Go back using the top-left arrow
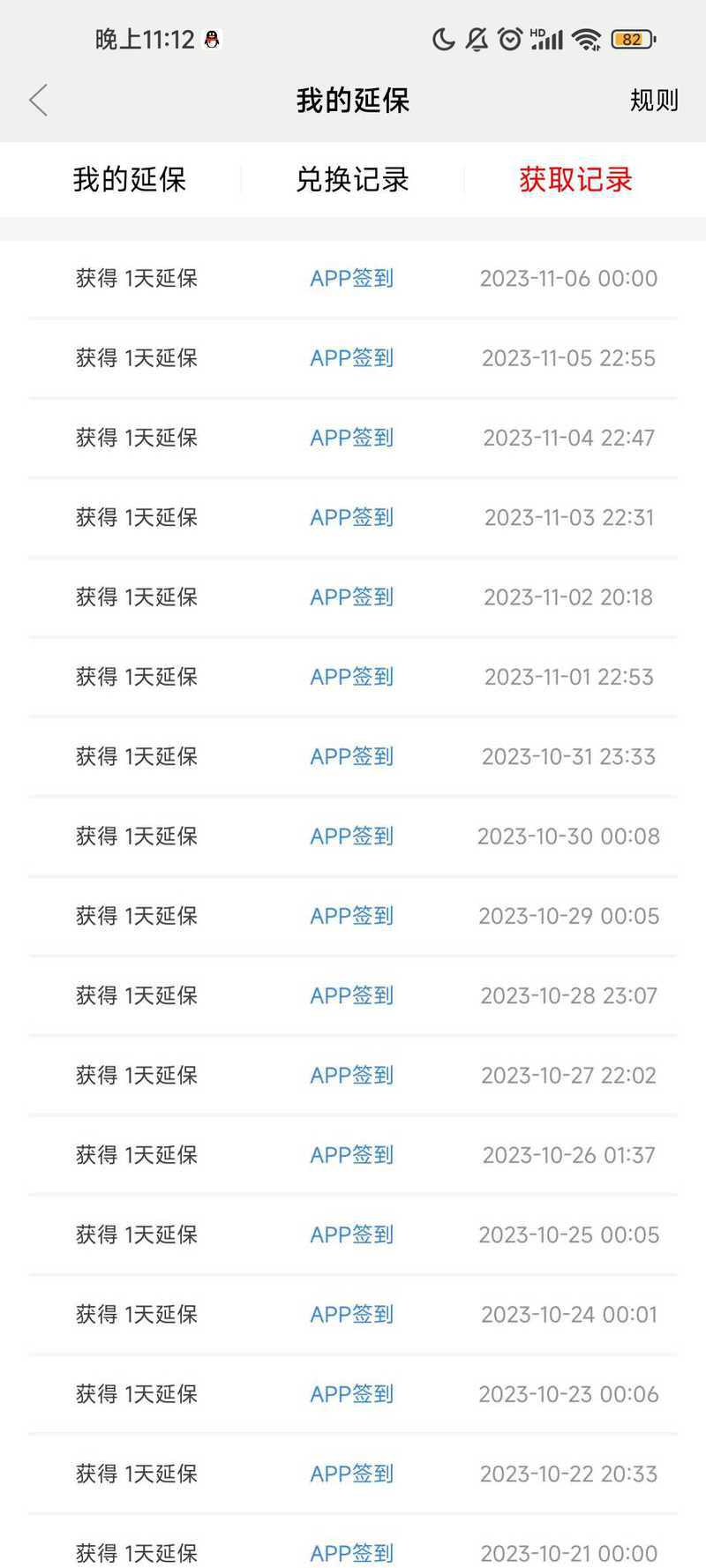Viewport: 706px width, 1568px height. coord(38,101)
